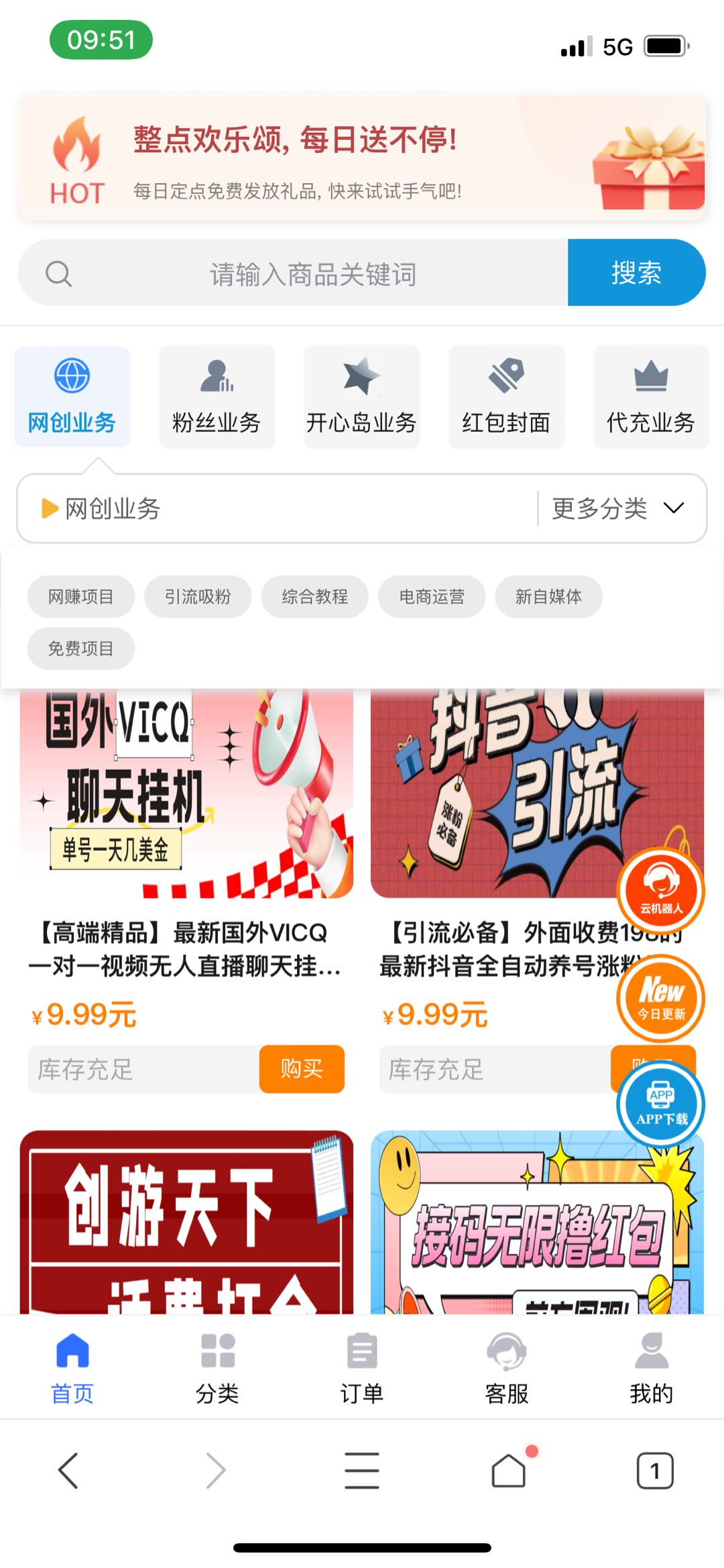Open the 整点欢乐颂 hot gift banner
The height and width of the screenshot is (1568, 724).
(362, 158)
